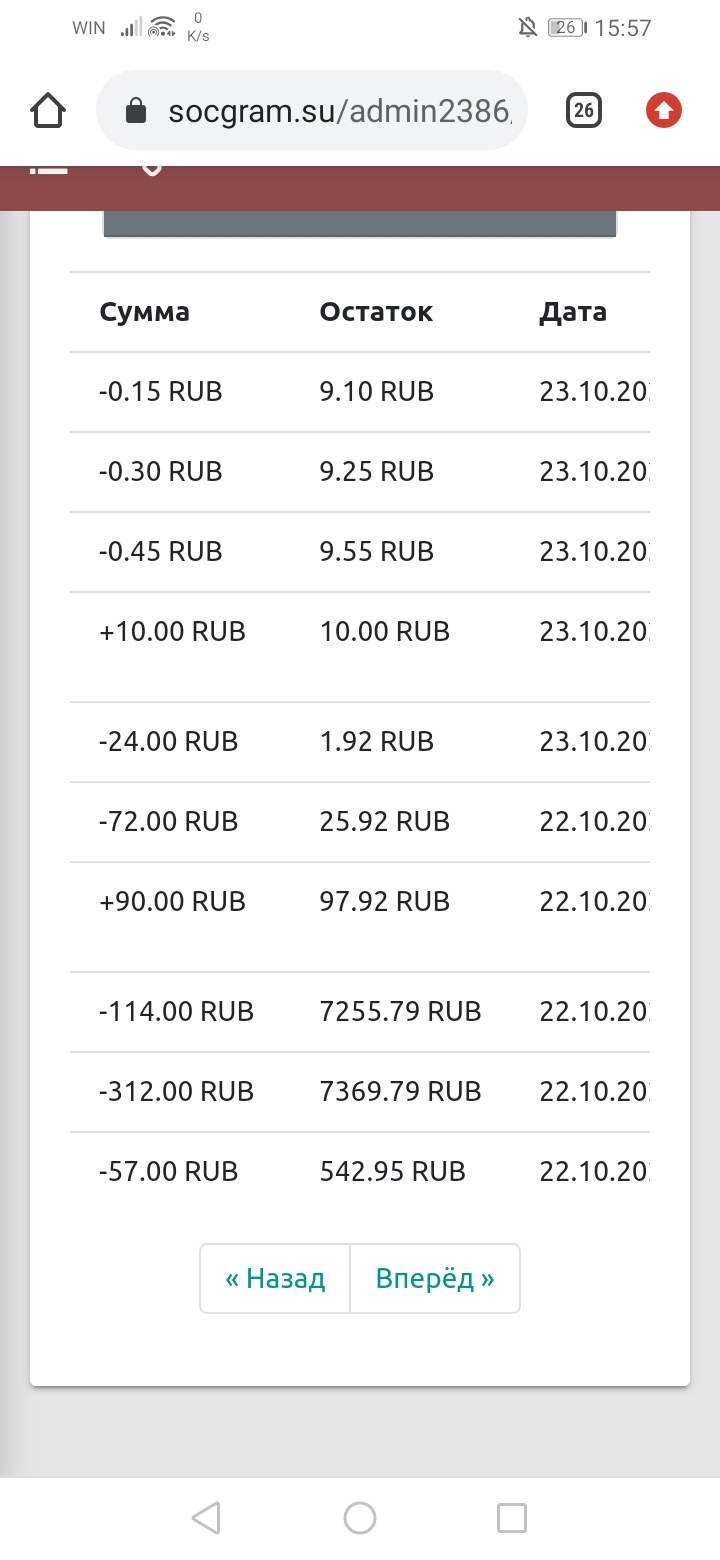Open the recent apps overview
Viewport: 720px width, 1560px height.
pyautogui.click(x=512, y=1518)
